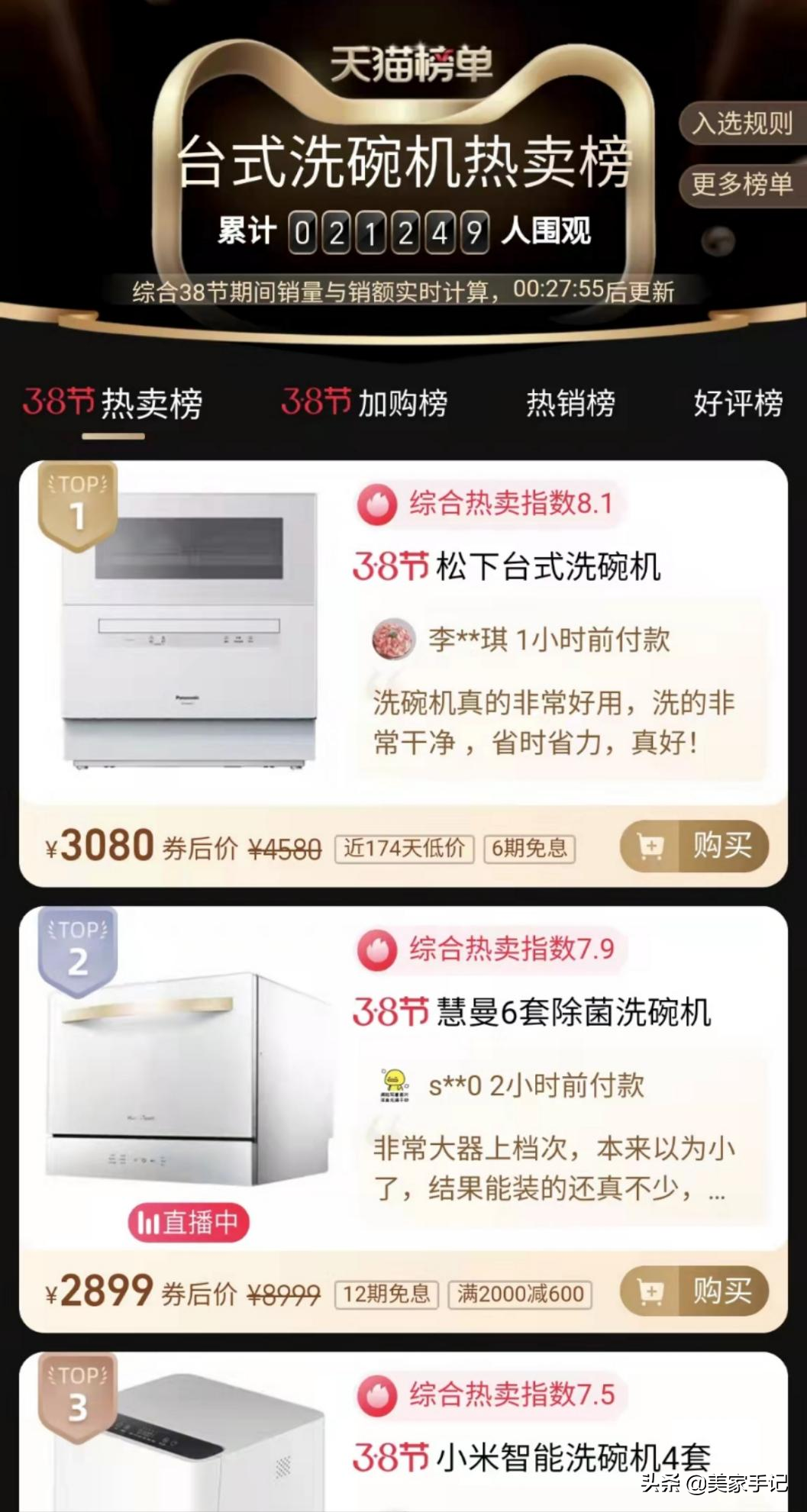The image size is (807, 1512).
Task: Switch to the 好评榜 tab
Action: (x=738, y=403)
